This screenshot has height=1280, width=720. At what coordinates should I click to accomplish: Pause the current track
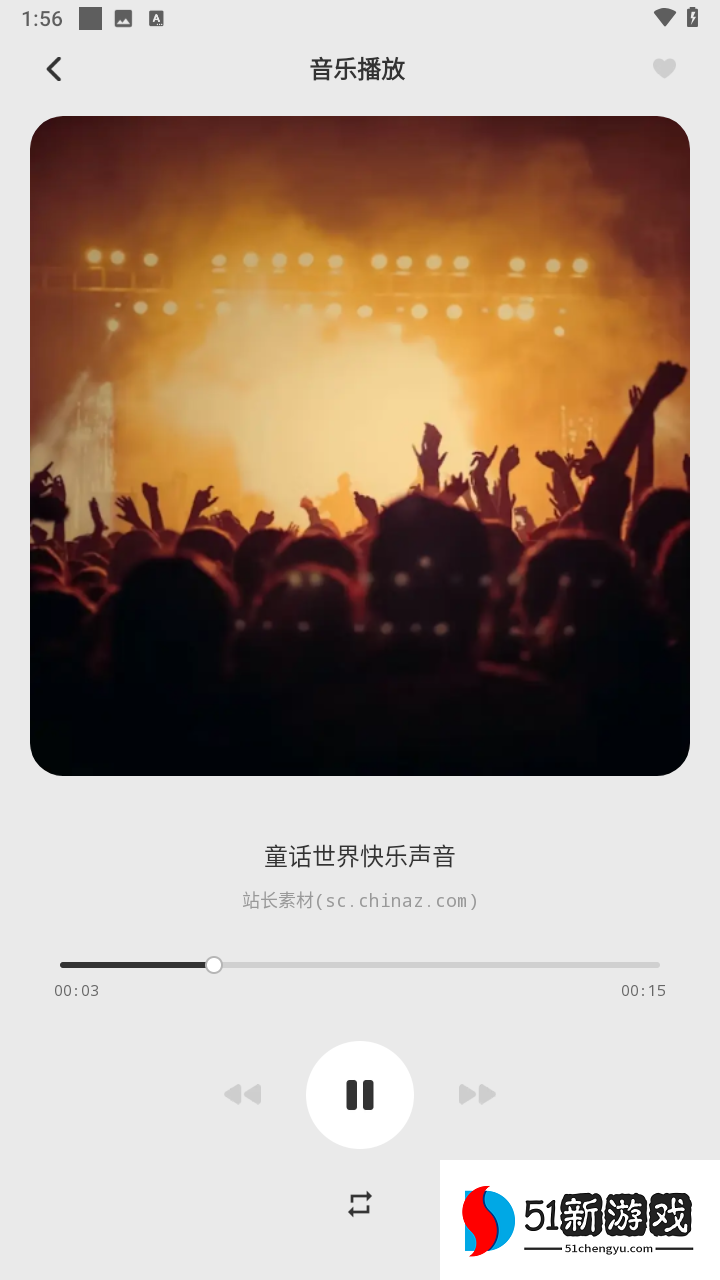[x=360, y=1095]
